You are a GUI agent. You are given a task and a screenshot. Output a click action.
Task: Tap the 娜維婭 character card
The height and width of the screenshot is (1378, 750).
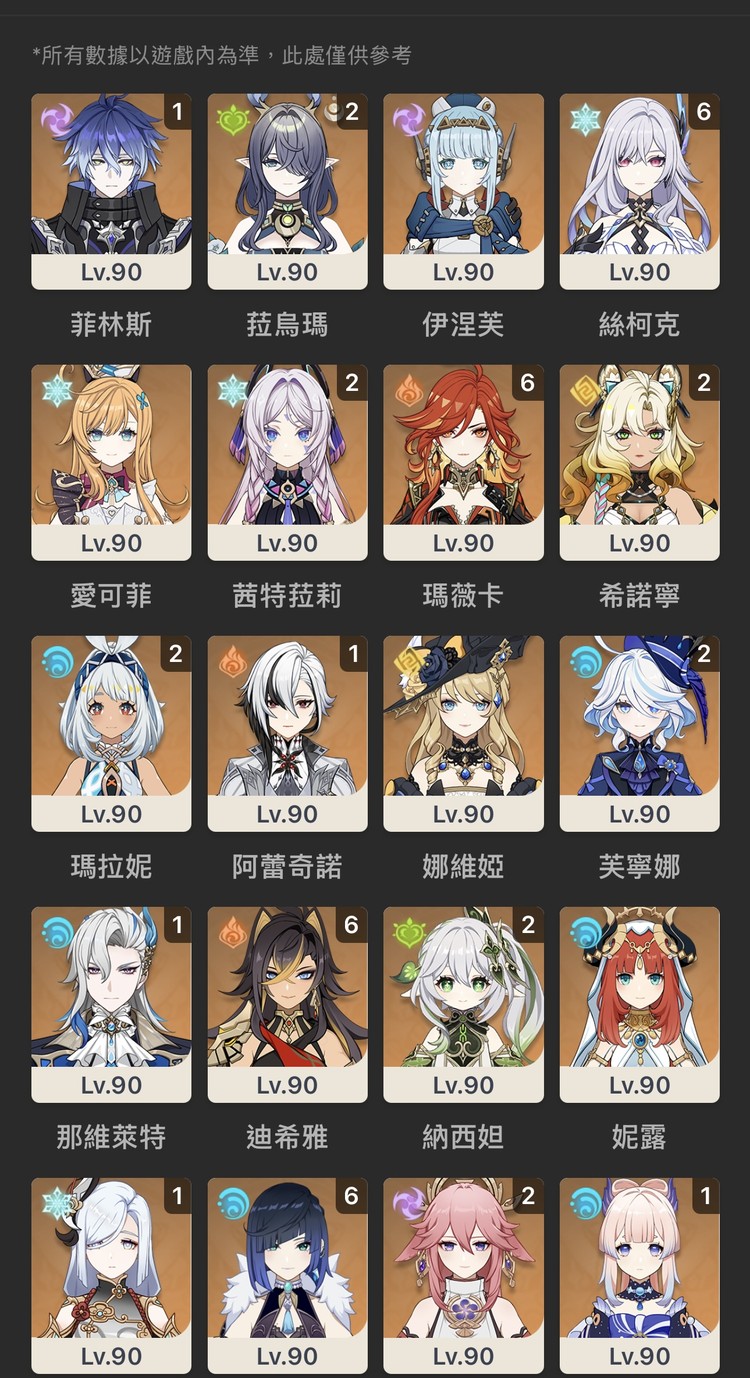click(x=463, y=733)
